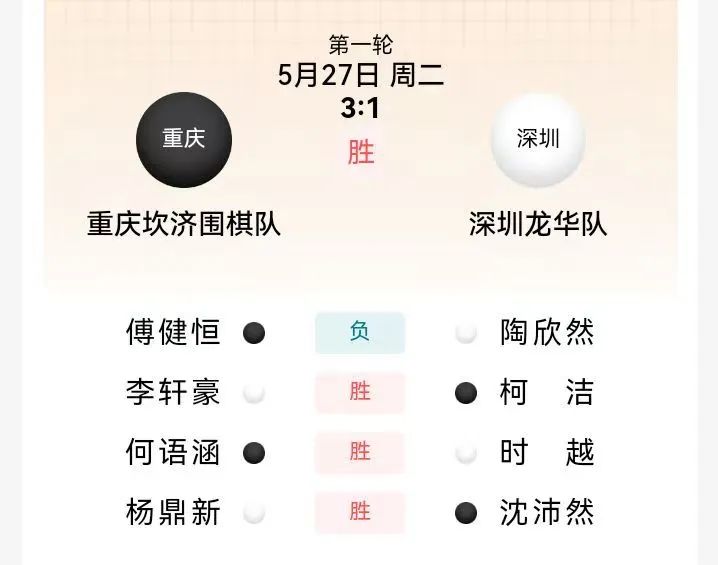The image size is (718, 565).
Task: Open the 傅健恒 vs 陶欣然 game result
Action: pos(360,333)
